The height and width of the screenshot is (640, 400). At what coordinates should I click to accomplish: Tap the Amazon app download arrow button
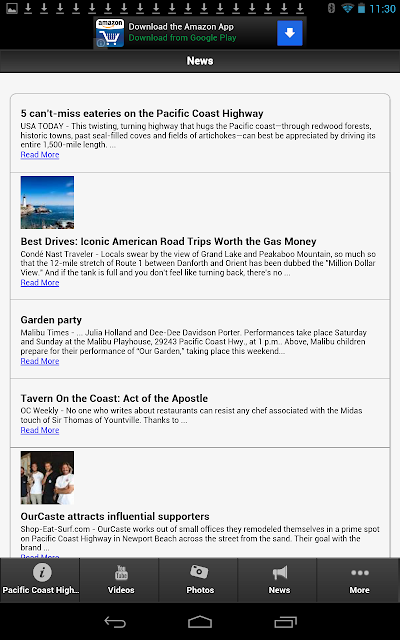289,33
